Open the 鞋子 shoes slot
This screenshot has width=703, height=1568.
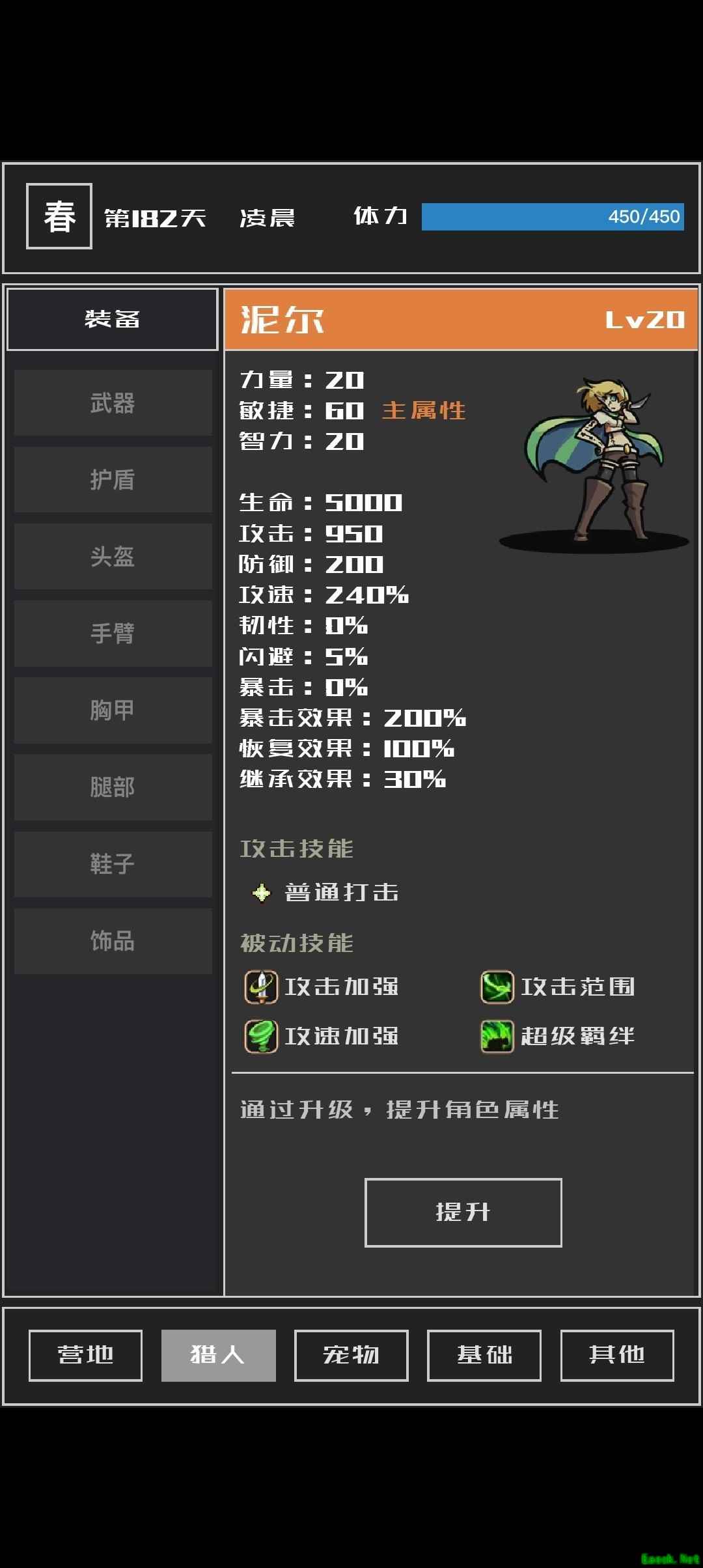click(x=113, y=864)
